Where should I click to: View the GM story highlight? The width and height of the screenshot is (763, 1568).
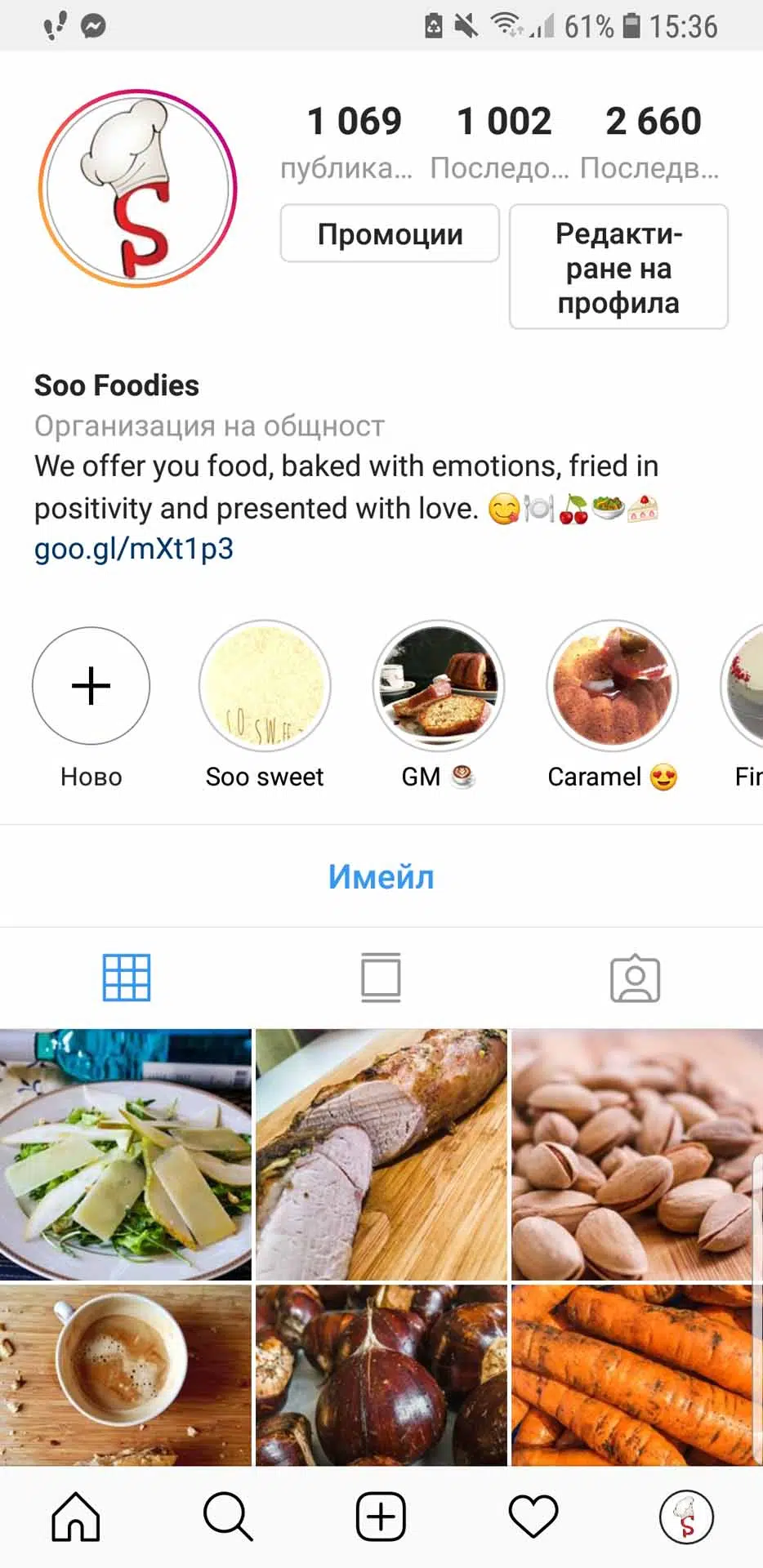[439, 686]
